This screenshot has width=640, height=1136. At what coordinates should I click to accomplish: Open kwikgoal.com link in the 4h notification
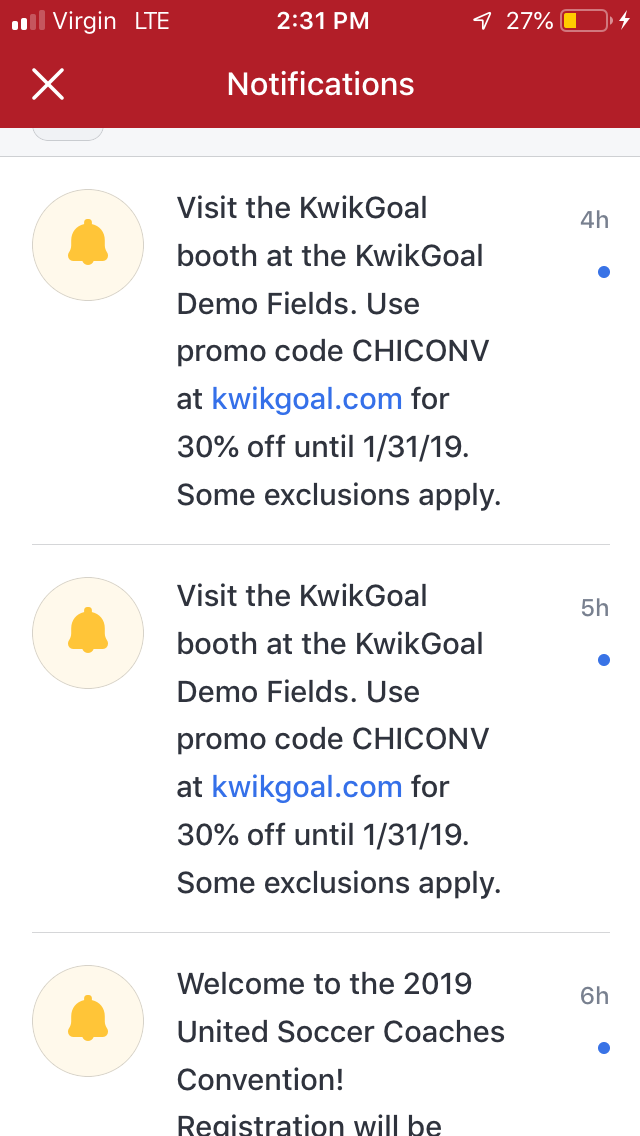point(307,398)
